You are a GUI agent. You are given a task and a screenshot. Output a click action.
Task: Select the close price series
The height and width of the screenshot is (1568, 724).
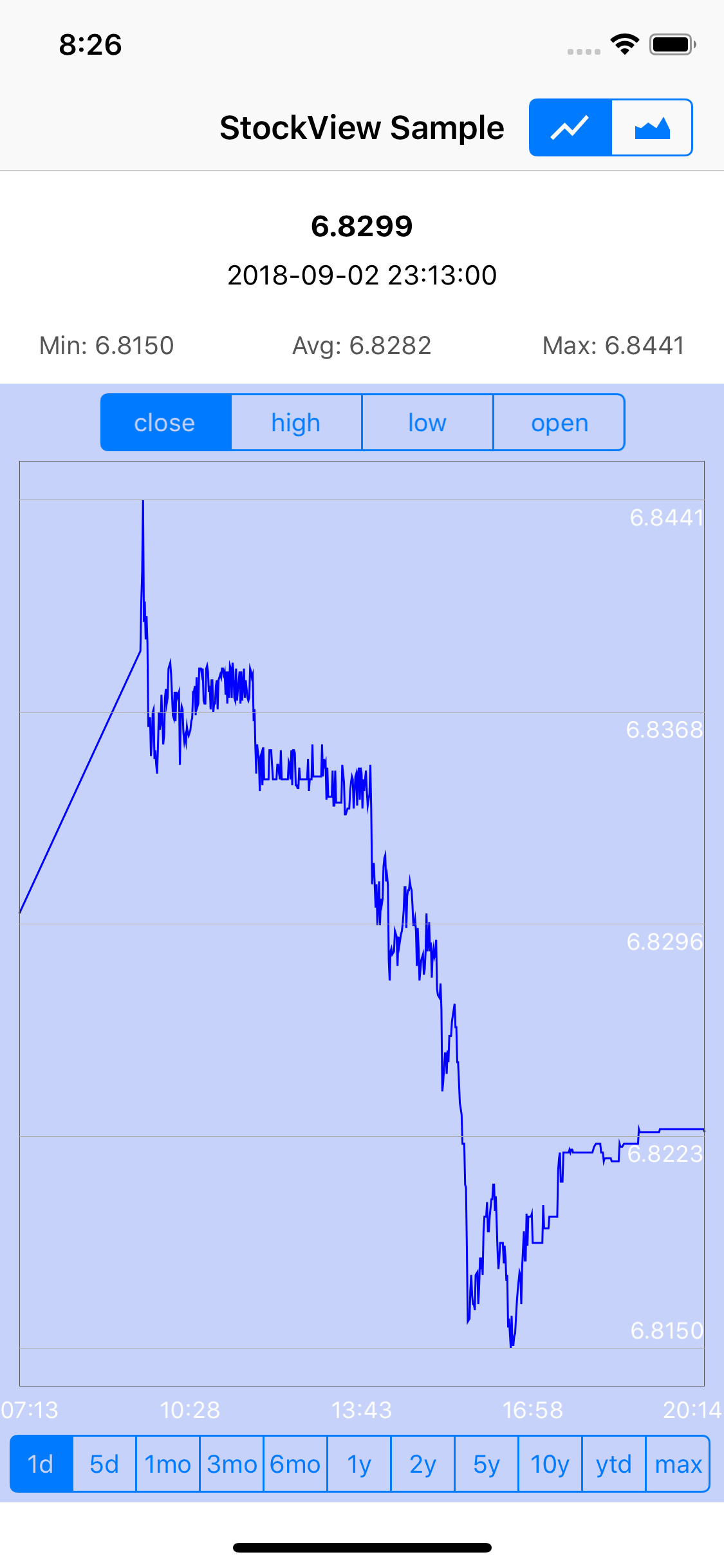click(x=165, y=423)
